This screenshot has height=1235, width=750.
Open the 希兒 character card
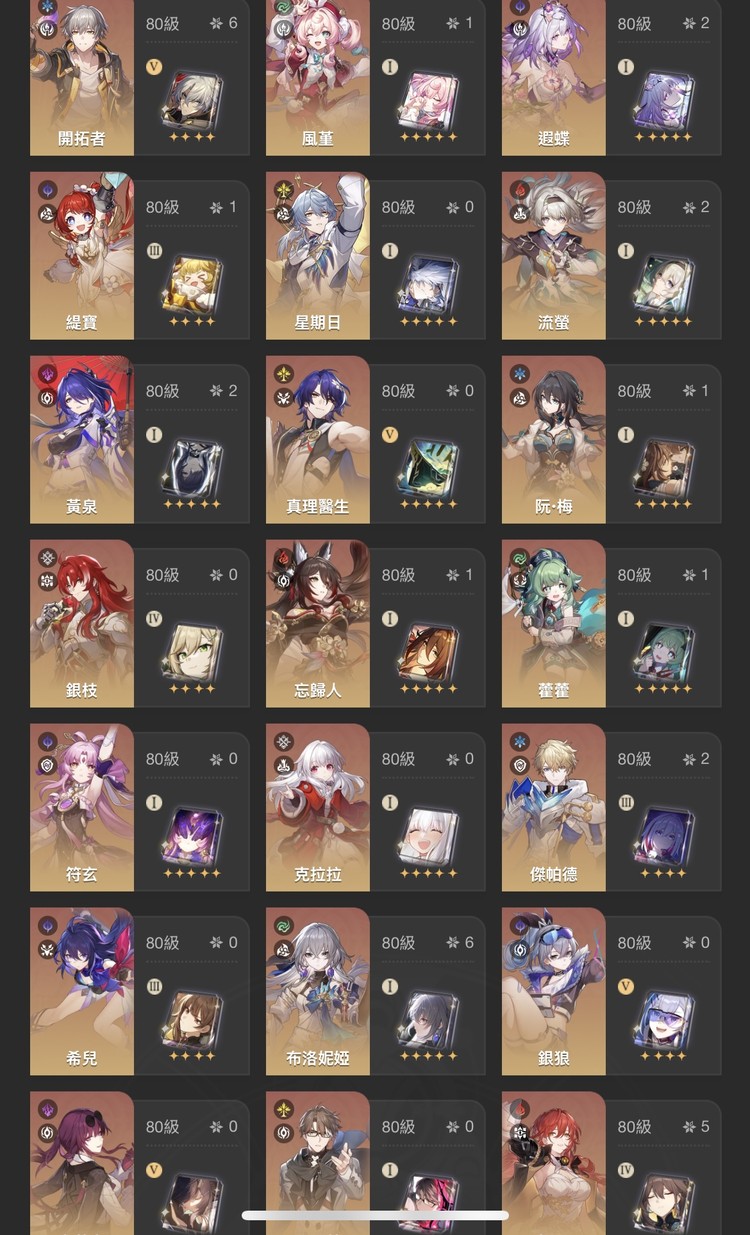click(x=82, y=991)
